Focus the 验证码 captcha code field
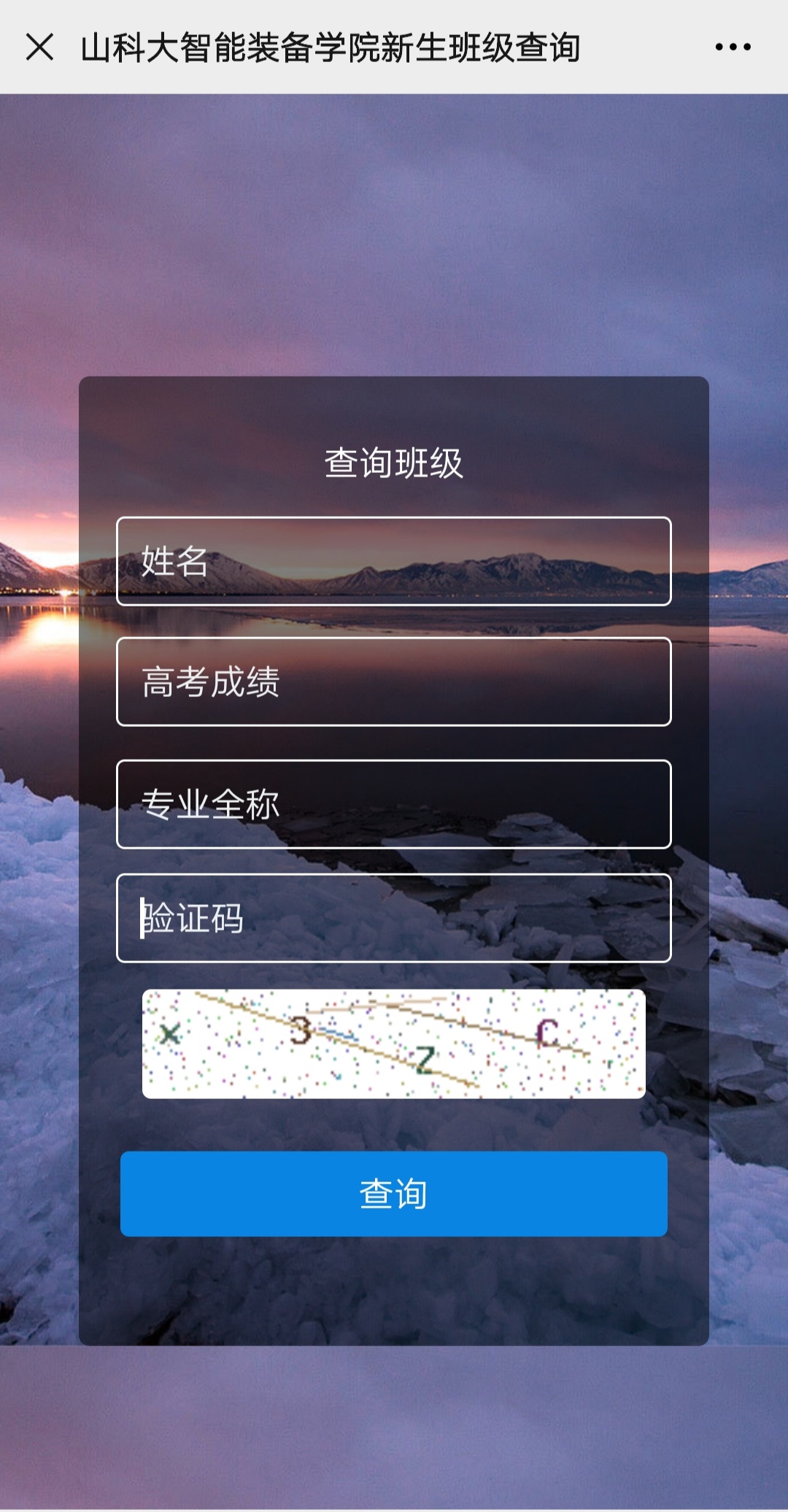This screenshot has height=1512, width=788. tap(394, 918)
